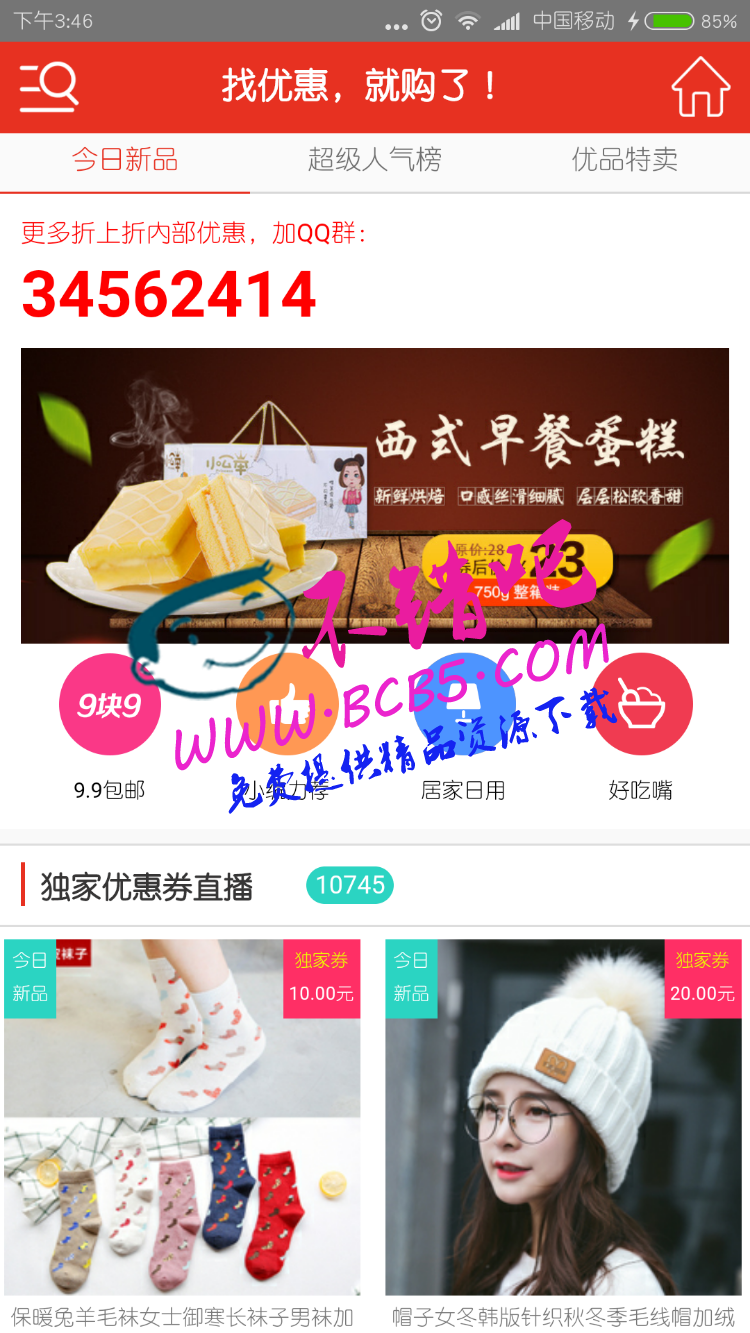
Task: Switch to the 超级人气榜 tab
Action: [x=375, y=160]
